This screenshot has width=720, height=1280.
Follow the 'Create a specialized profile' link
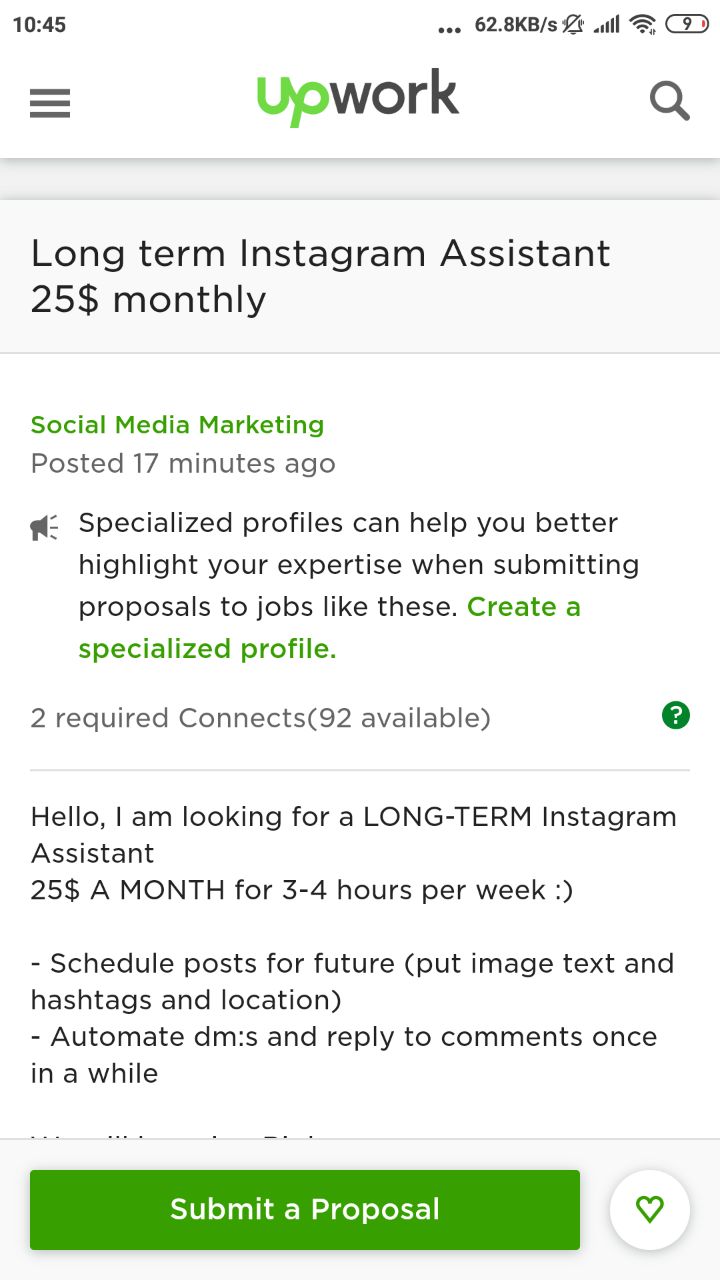[330, 628]
